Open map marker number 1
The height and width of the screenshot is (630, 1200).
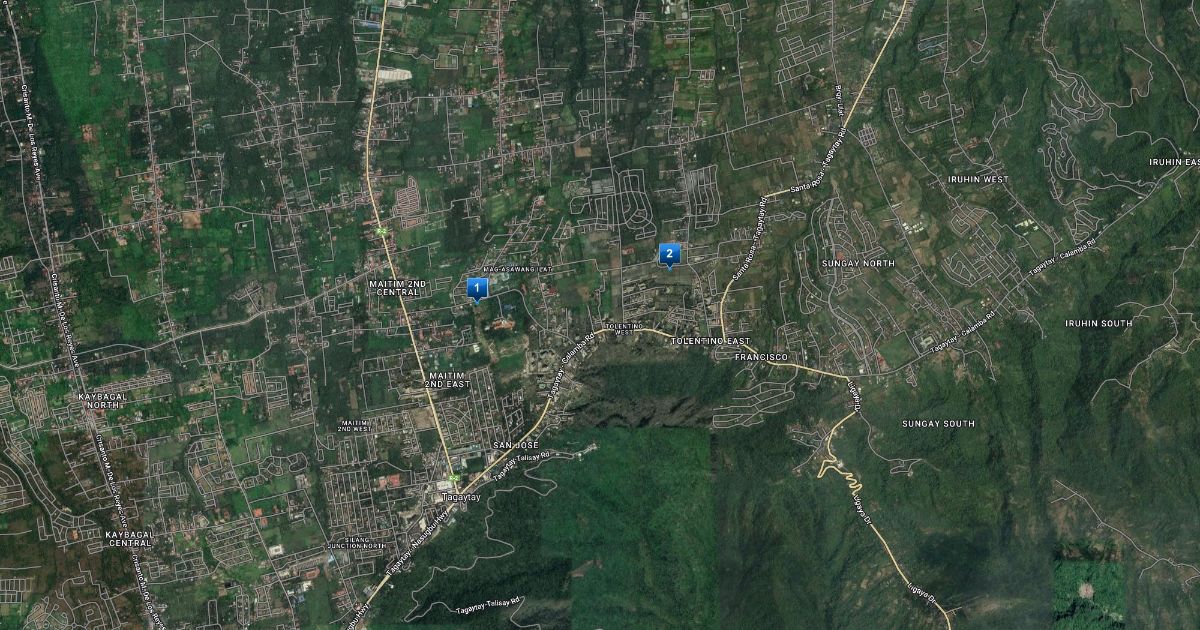click(x=477, y=288)
